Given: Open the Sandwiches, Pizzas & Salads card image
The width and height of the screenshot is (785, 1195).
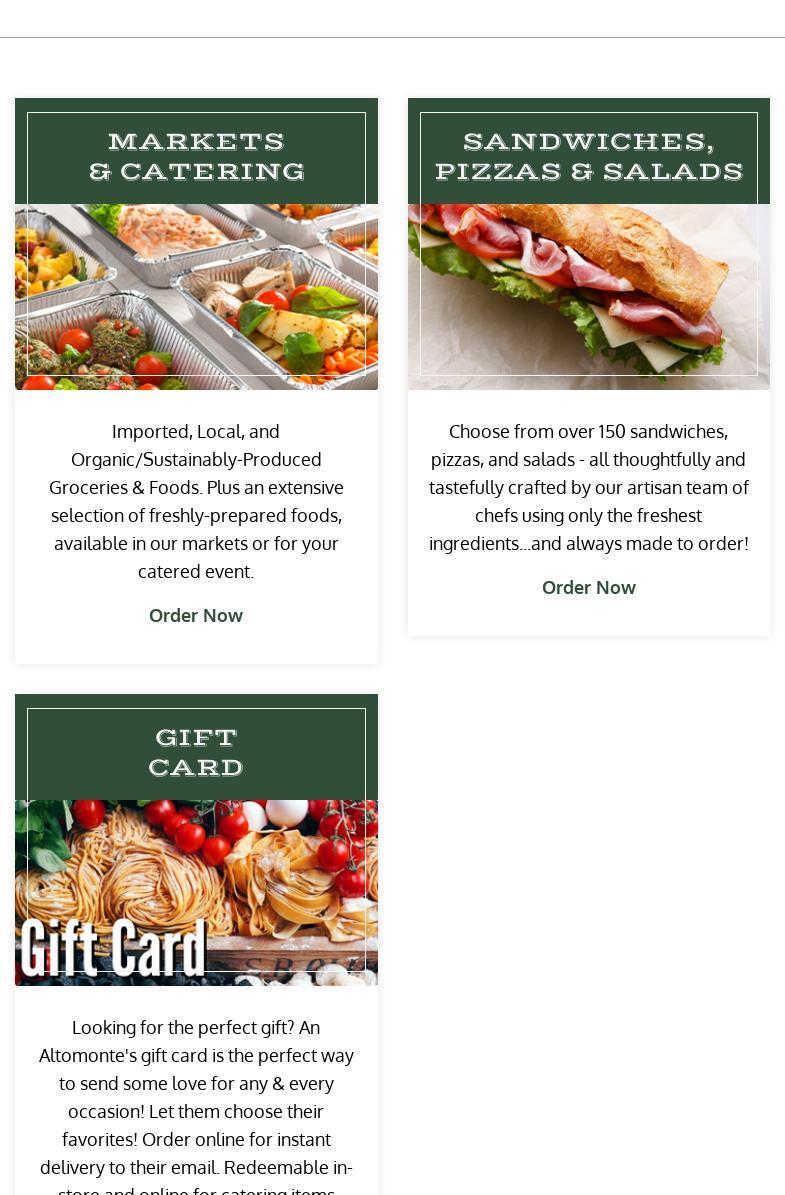Looking at the screenshot, I should pos(588,296).
